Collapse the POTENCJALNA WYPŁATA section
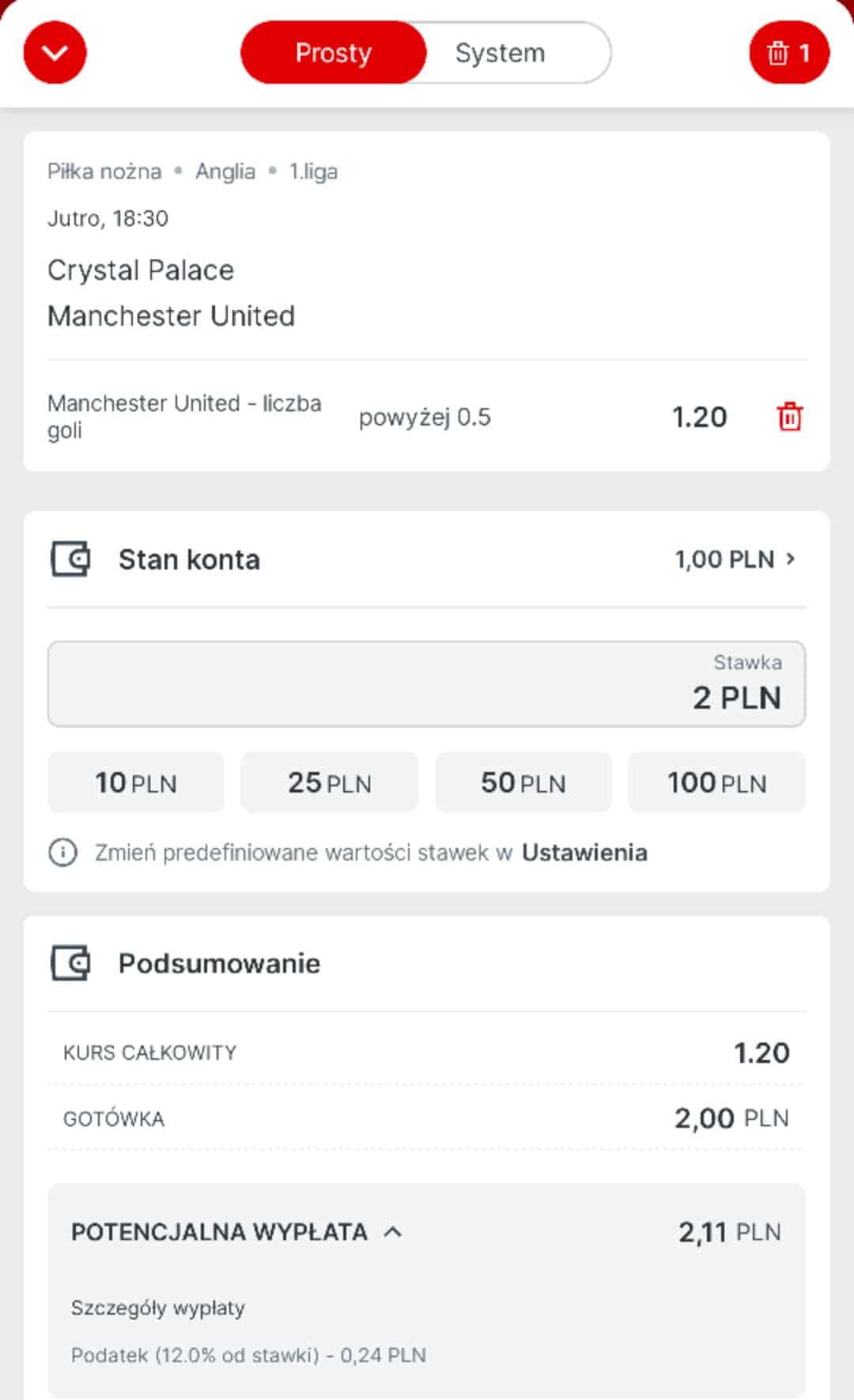854x1400 pixels. click(x=394, y=1232)
